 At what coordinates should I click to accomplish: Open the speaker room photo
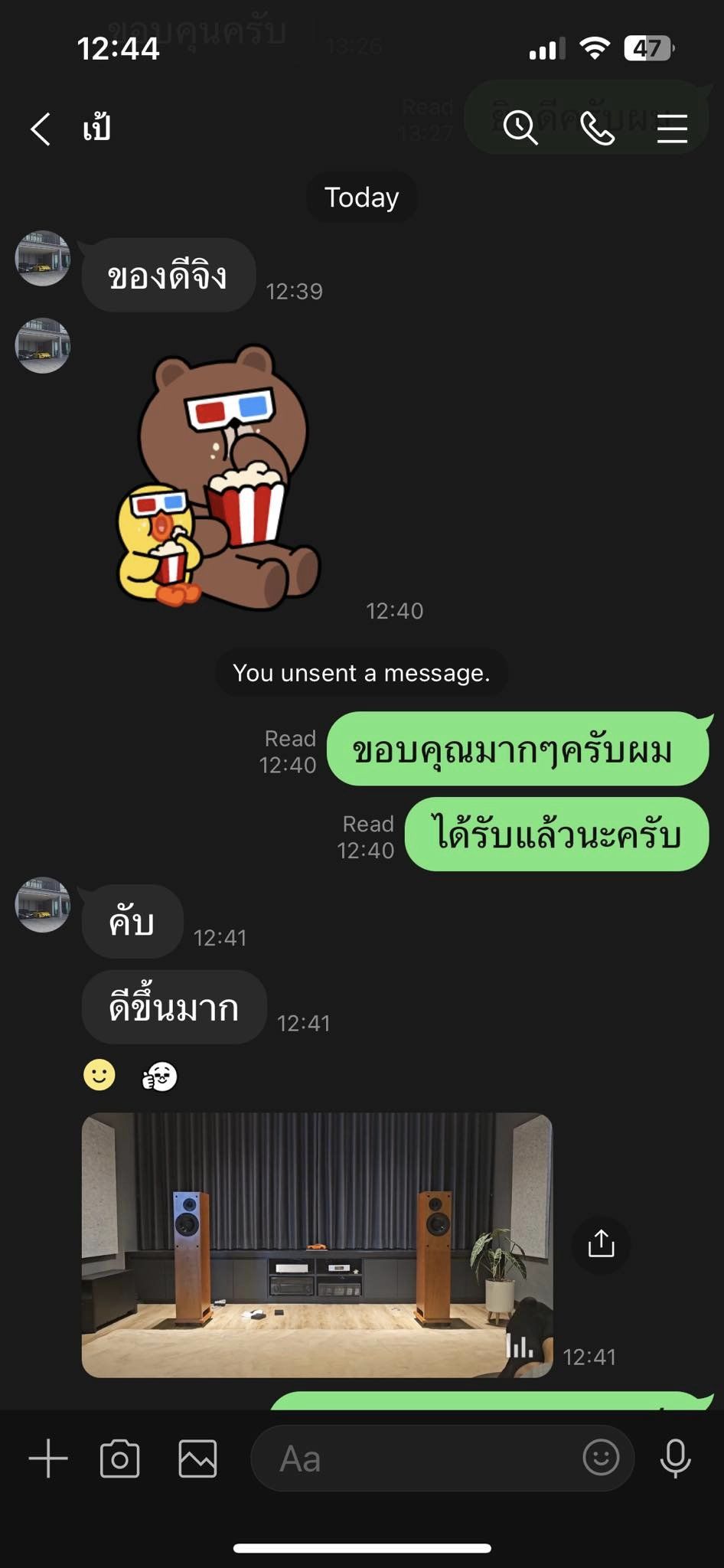click(317, 1244)
